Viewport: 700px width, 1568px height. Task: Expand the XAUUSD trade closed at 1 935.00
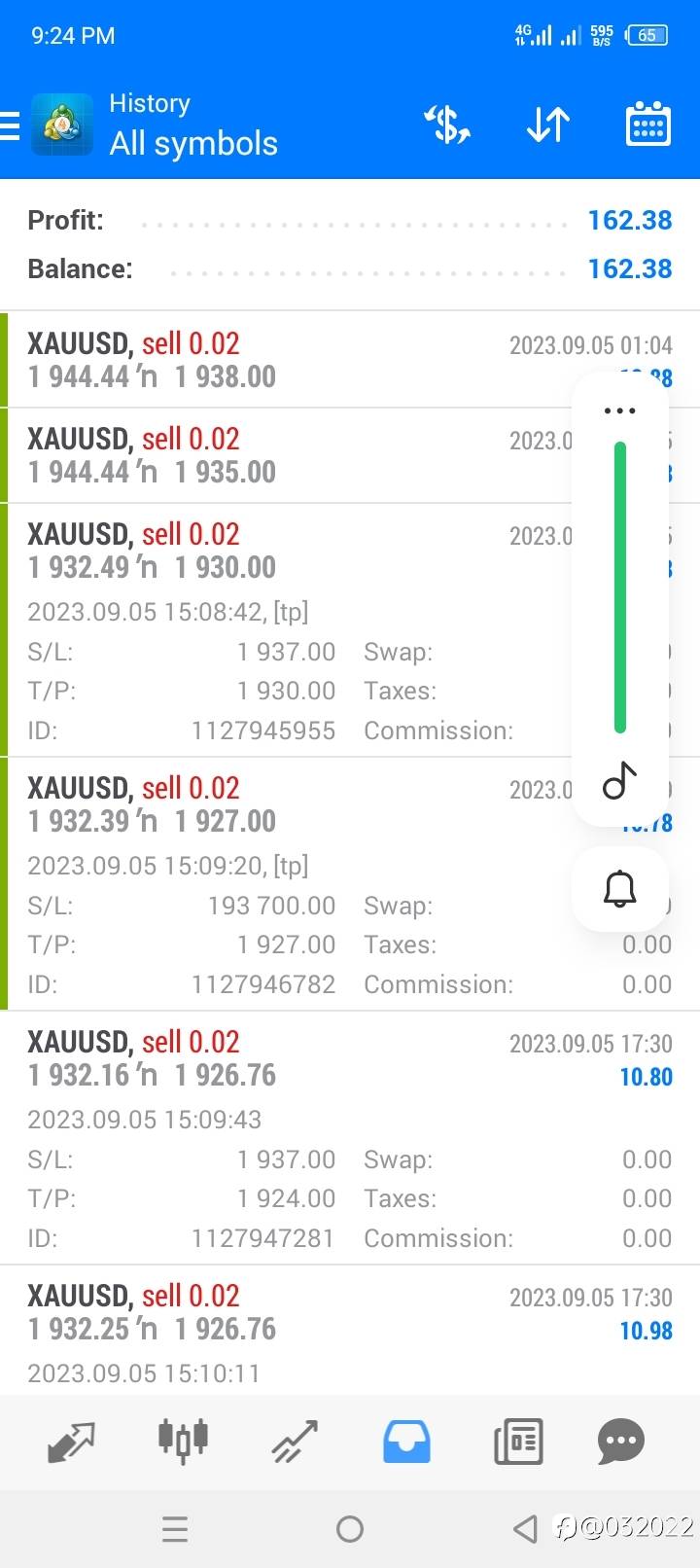pos(350,455)
